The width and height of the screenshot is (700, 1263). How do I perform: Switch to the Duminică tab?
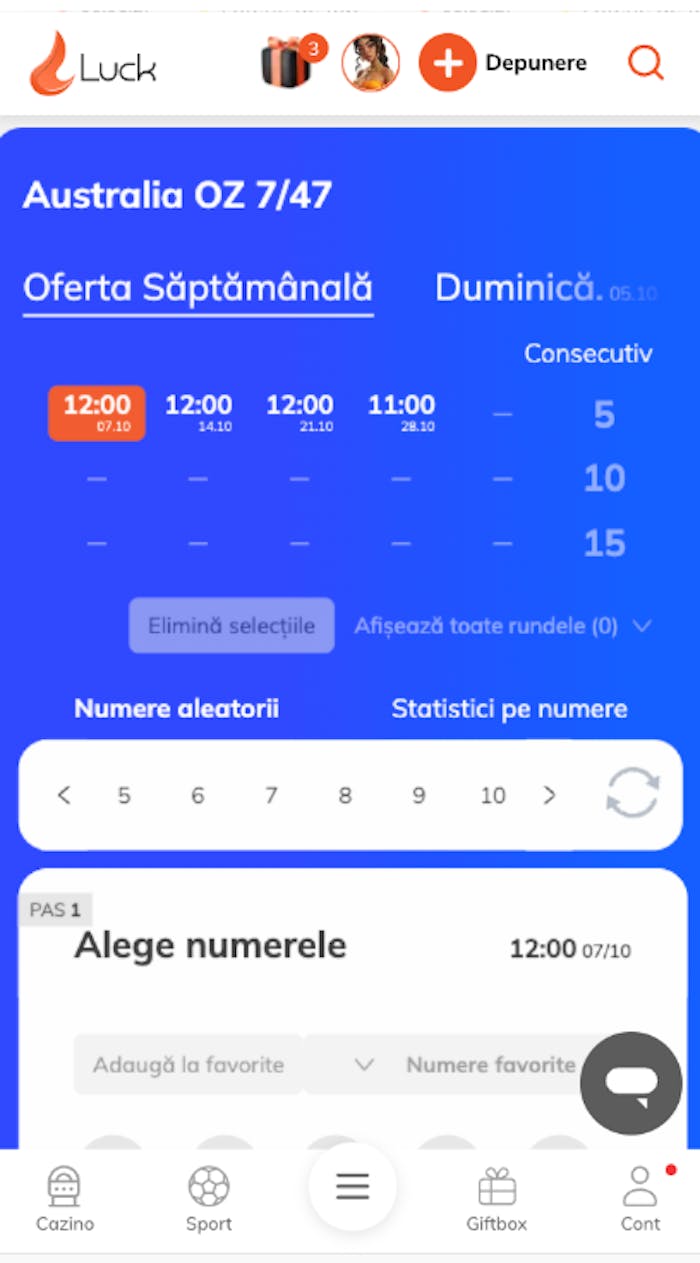519,288
